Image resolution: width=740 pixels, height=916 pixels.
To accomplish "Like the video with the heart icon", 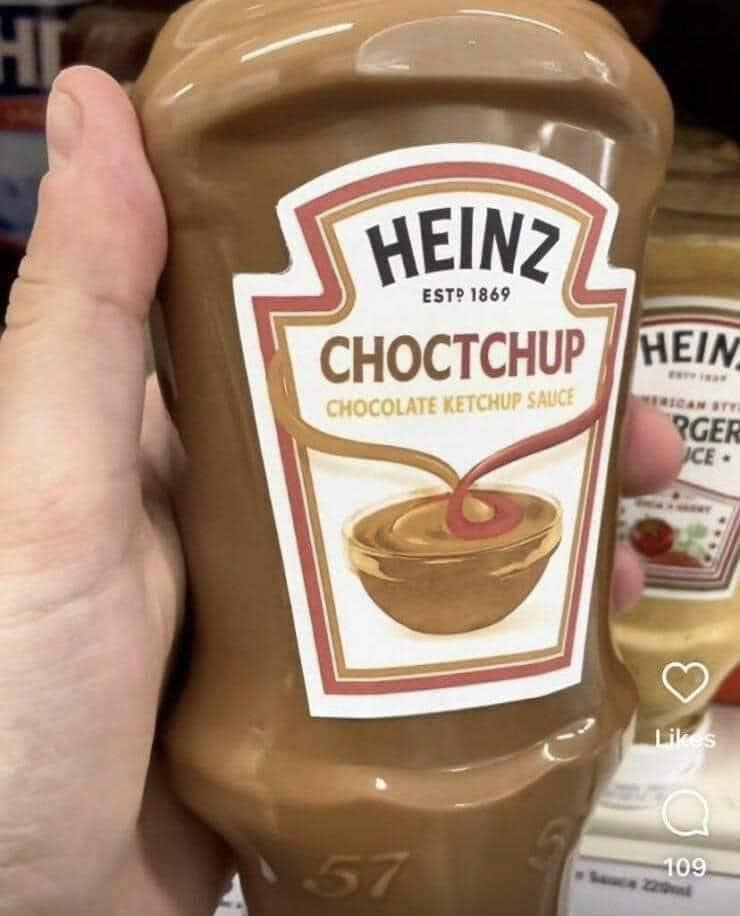I will (x=686, y=684).
